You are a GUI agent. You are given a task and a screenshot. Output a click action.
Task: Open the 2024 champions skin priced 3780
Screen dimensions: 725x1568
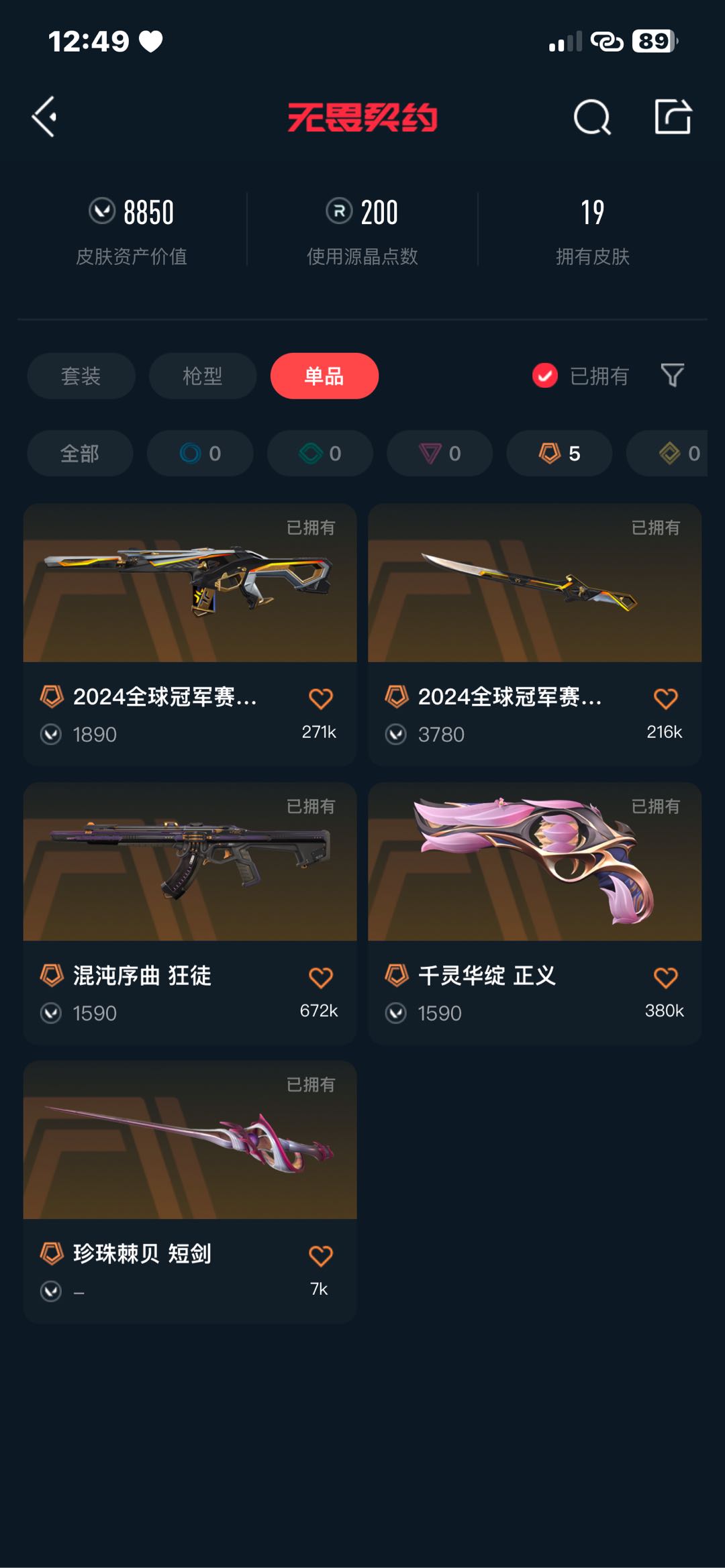(x=535, y=635)
